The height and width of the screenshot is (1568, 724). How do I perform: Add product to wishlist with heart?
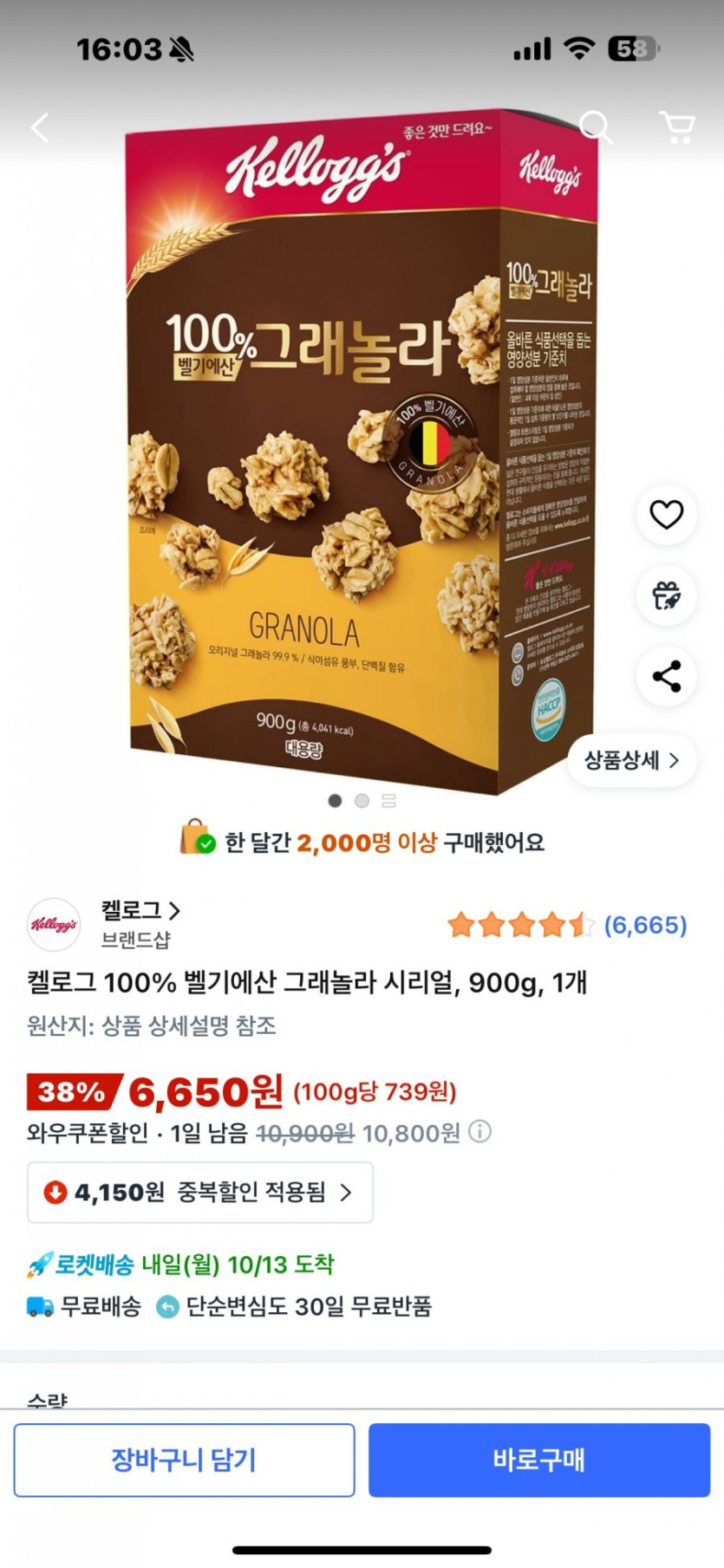[666, 515]
